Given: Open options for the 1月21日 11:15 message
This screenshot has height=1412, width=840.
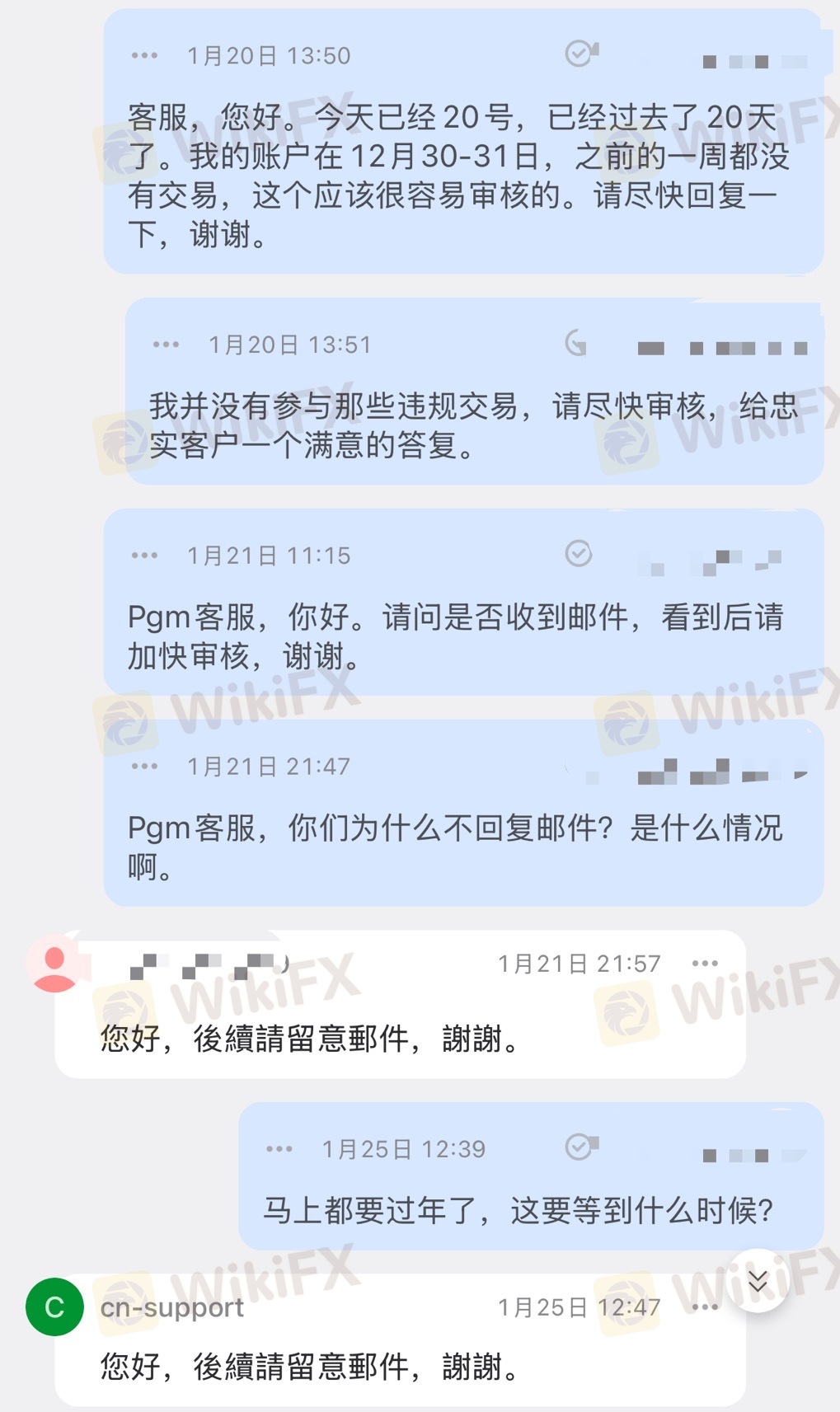Looking at the screenshot, I should tap(144, 556).
